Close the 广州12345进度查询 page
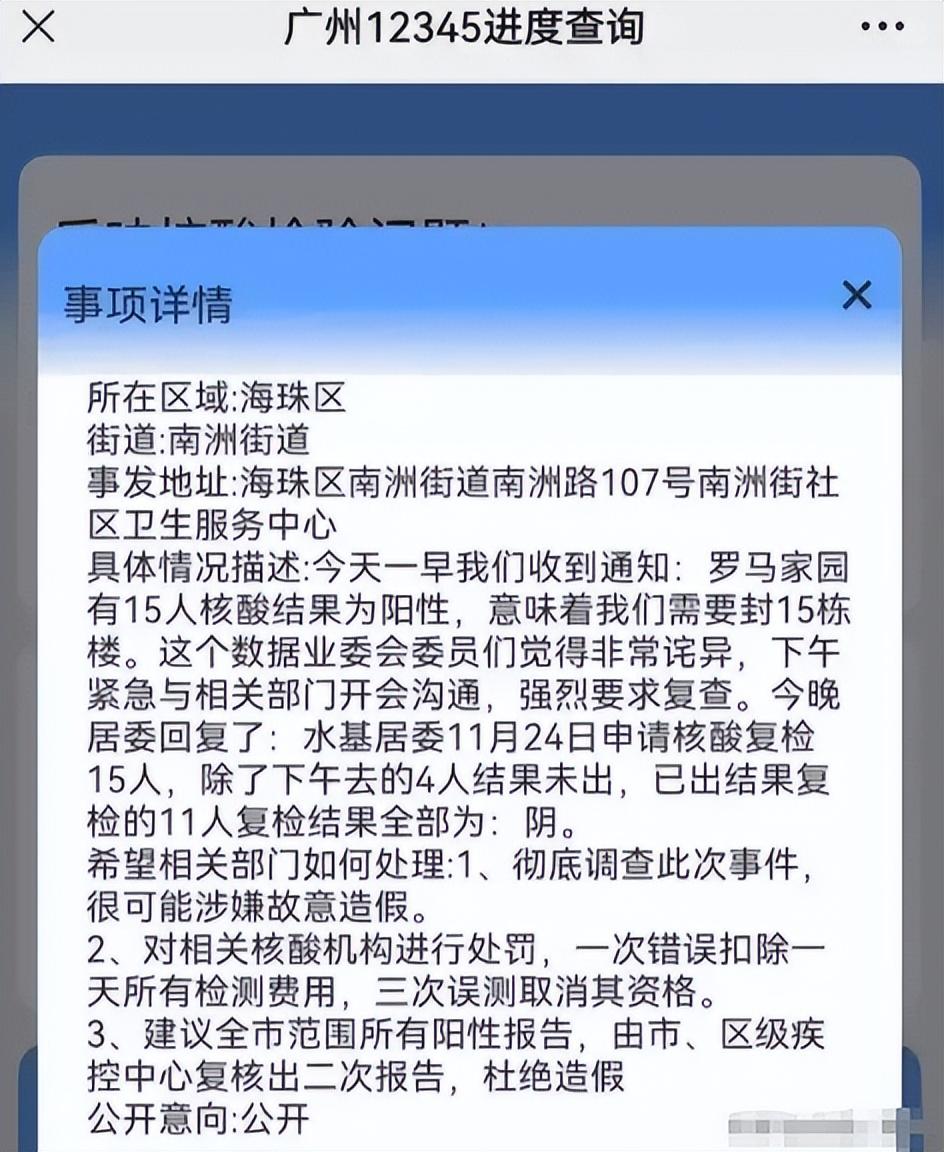The width and height of the screenshot is (944, 1152). [38, 27]
